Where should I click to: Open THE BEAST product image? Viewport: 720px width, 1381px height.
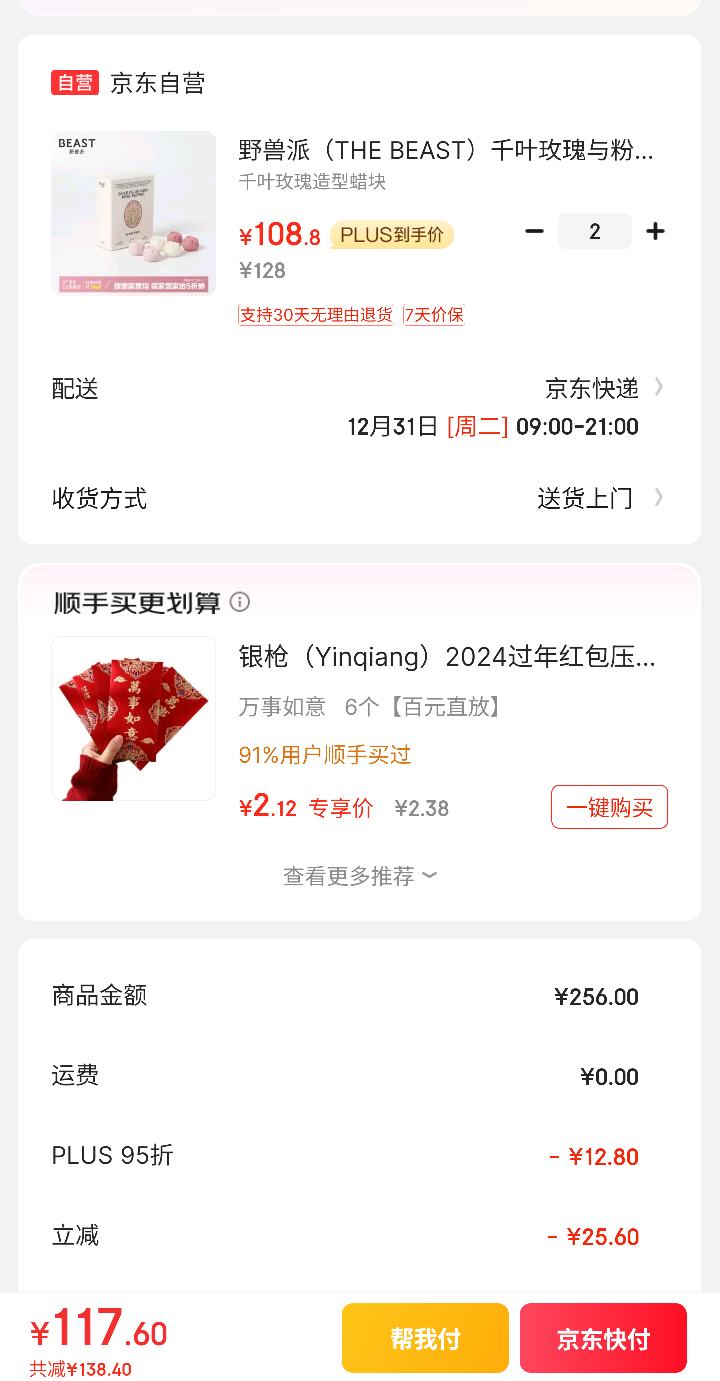coord(134,213)
